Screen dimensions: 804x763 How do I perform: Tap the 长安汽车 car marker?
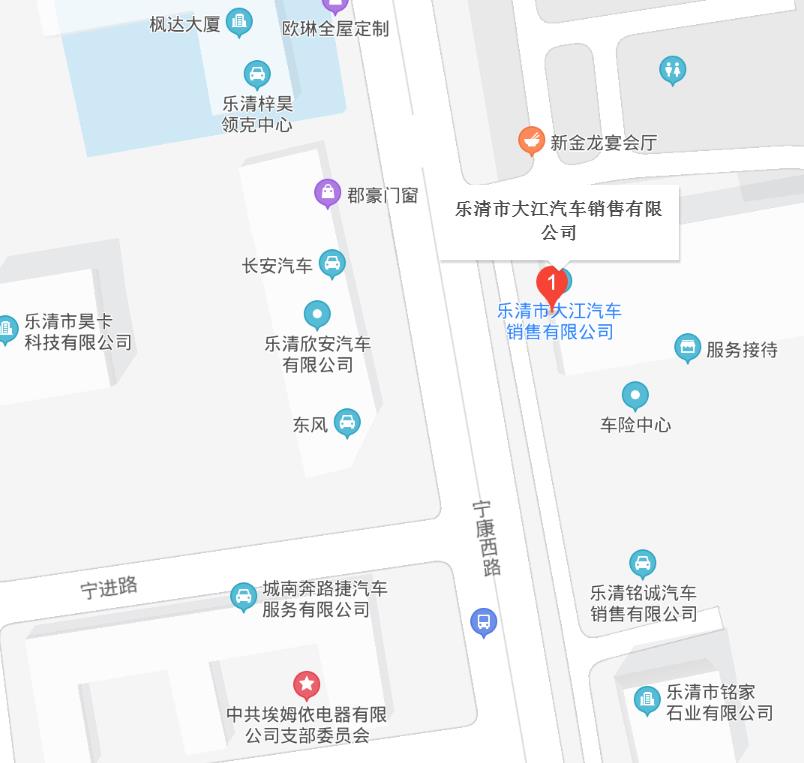point(332,264)
